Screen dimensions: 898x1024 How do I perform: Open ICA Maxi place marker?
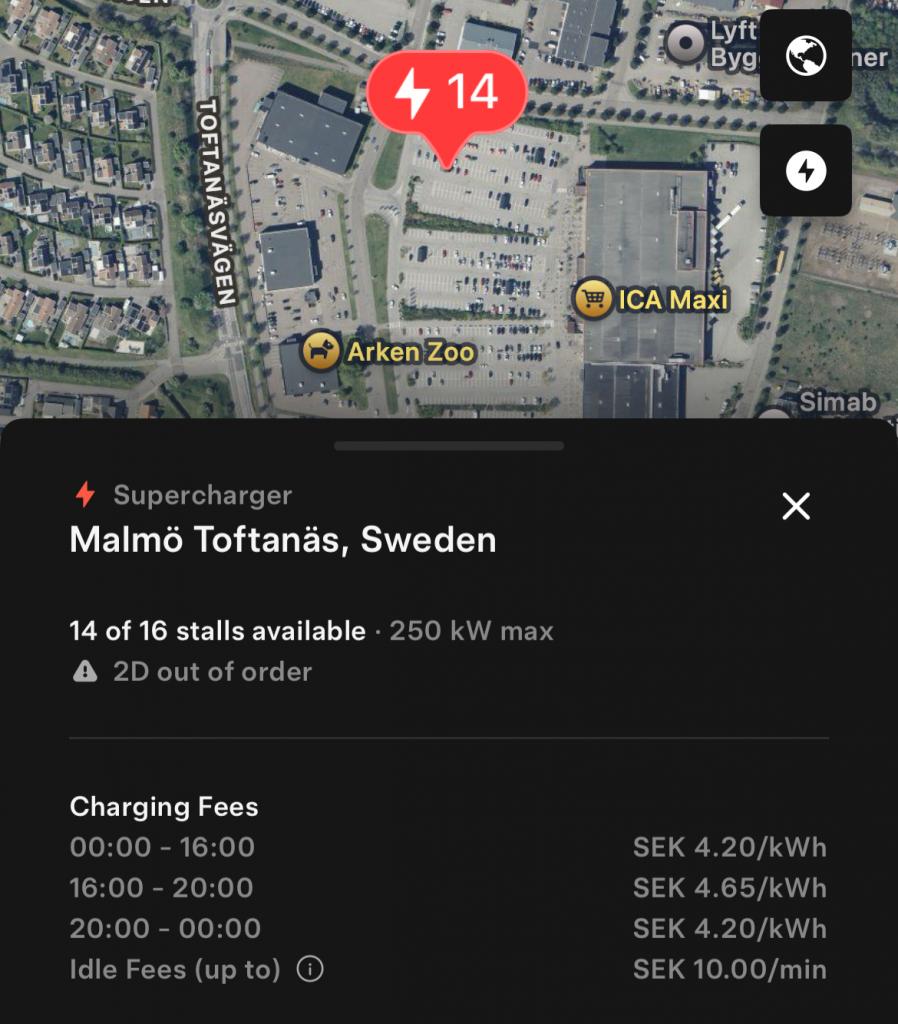click(594, 299)
